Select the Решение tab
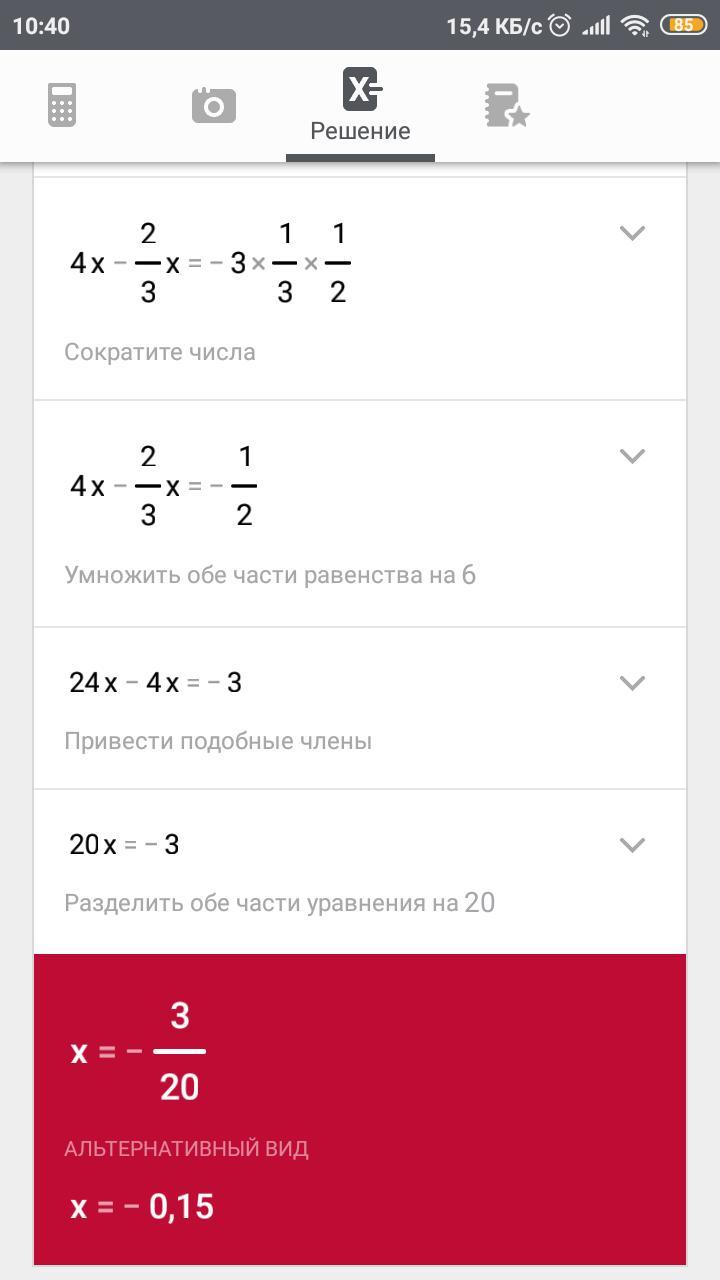The height and width of the screenshot is (1280, 720). pos(360,106)
